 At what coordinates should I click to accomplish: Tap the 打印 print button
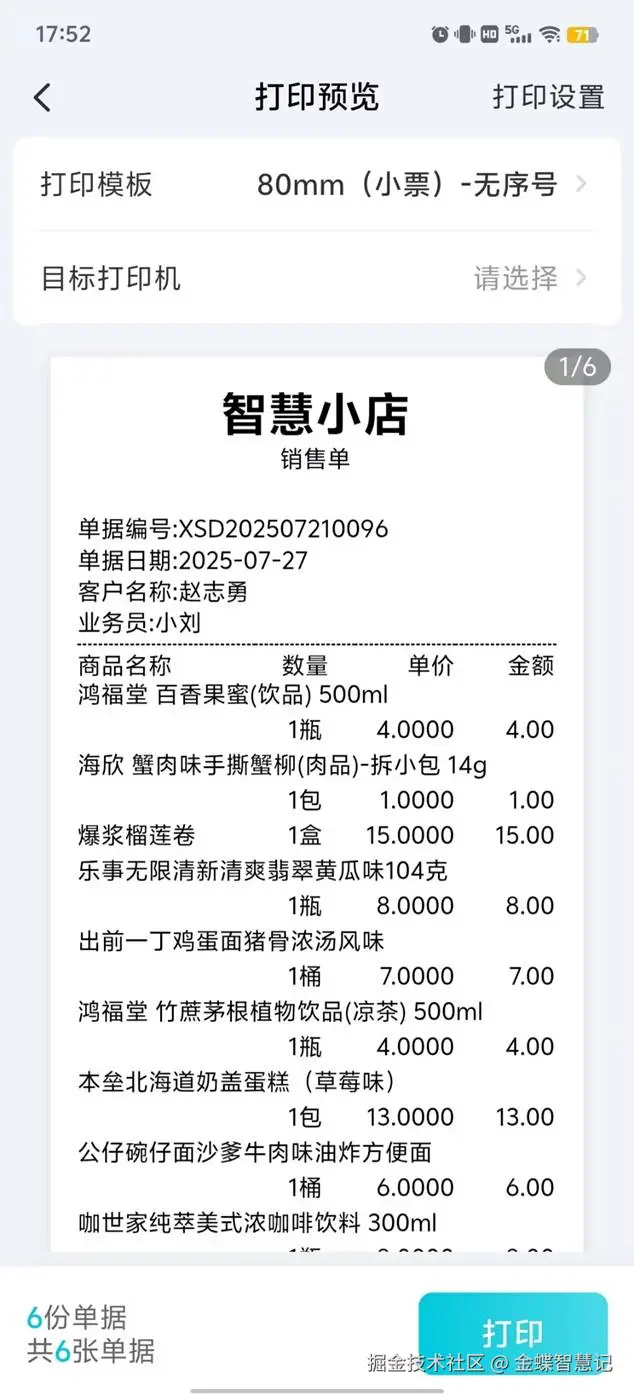[x=512, y=1331]
